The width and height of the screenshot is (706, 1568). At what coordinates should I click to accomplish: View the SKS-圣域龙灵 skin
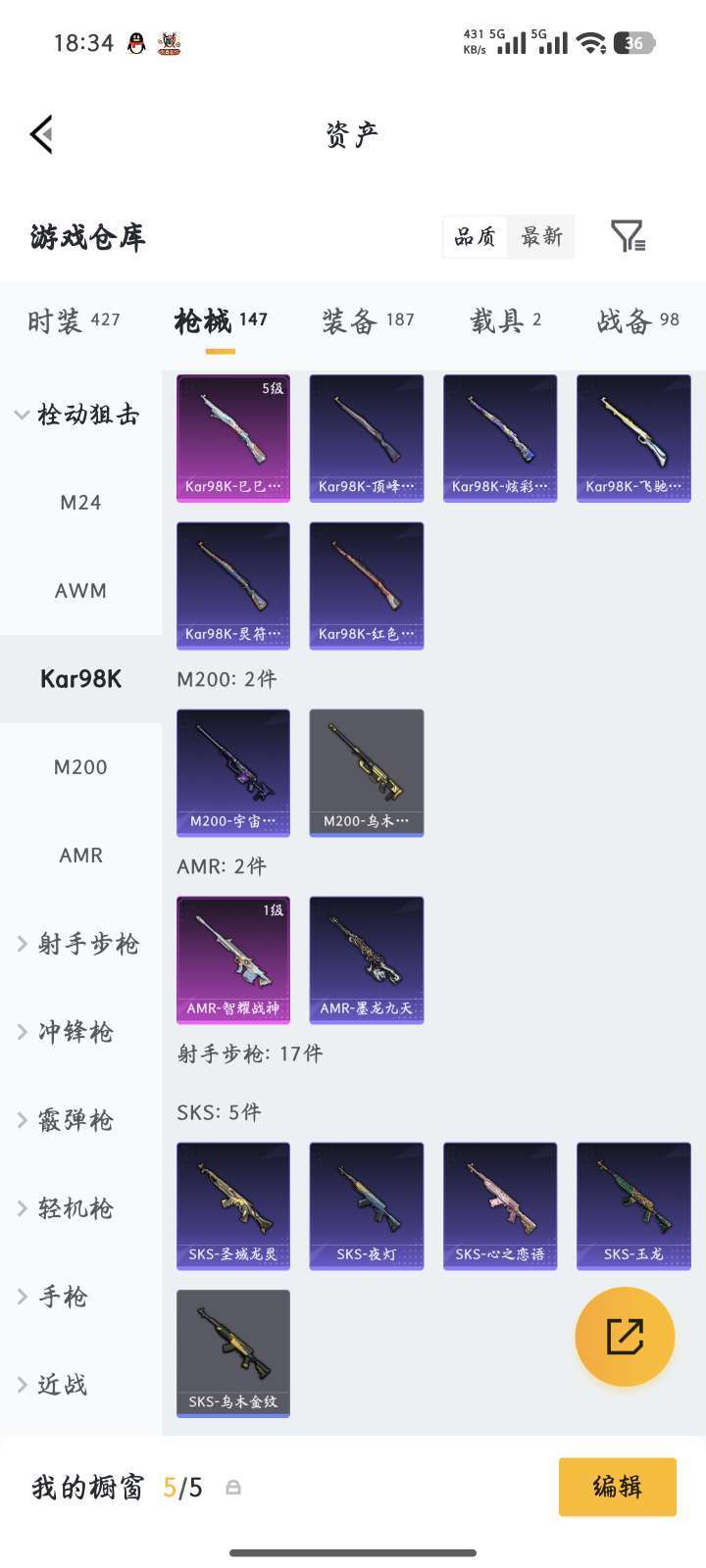click(233, 1205)
